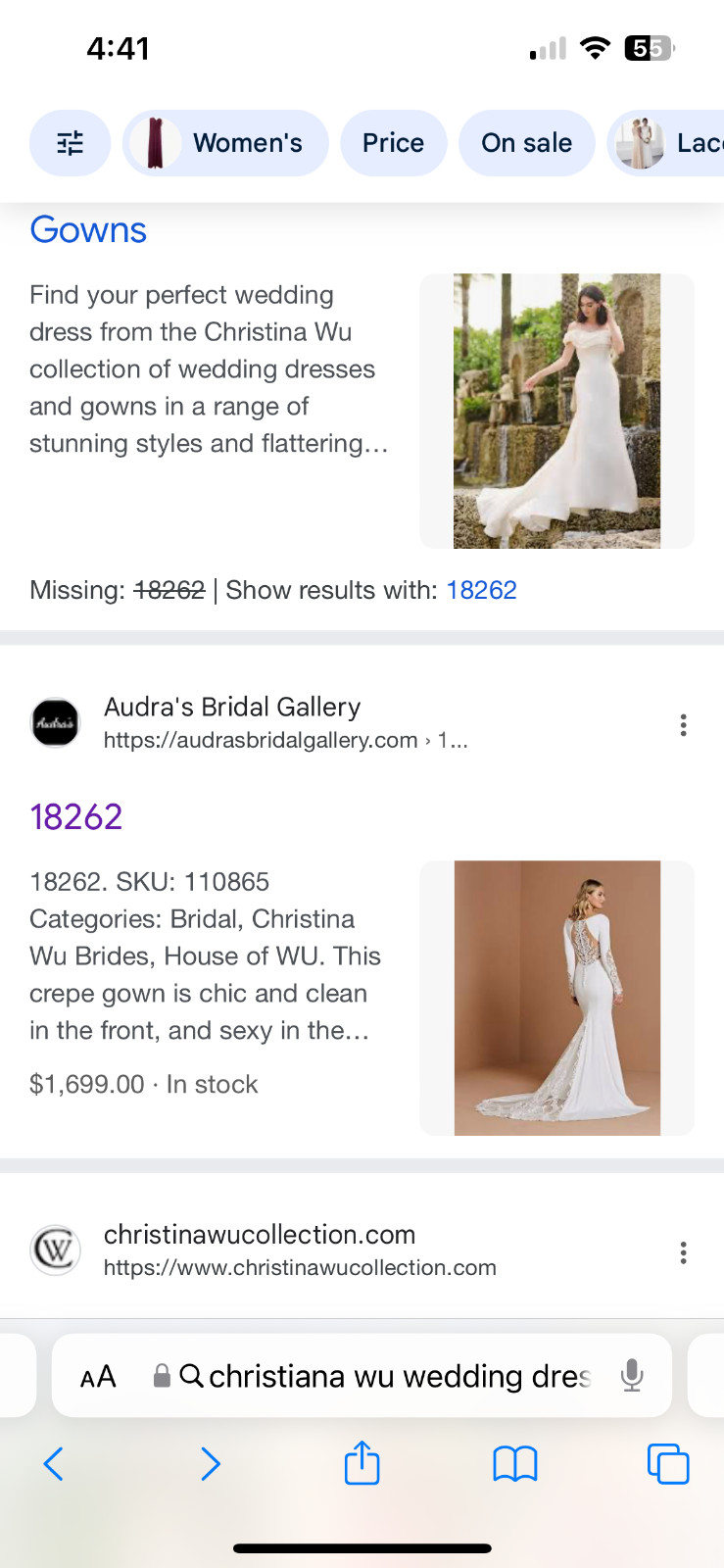Open the search filters icon
This screenshot has width=724, height=1568.
(x=70, y=143)
